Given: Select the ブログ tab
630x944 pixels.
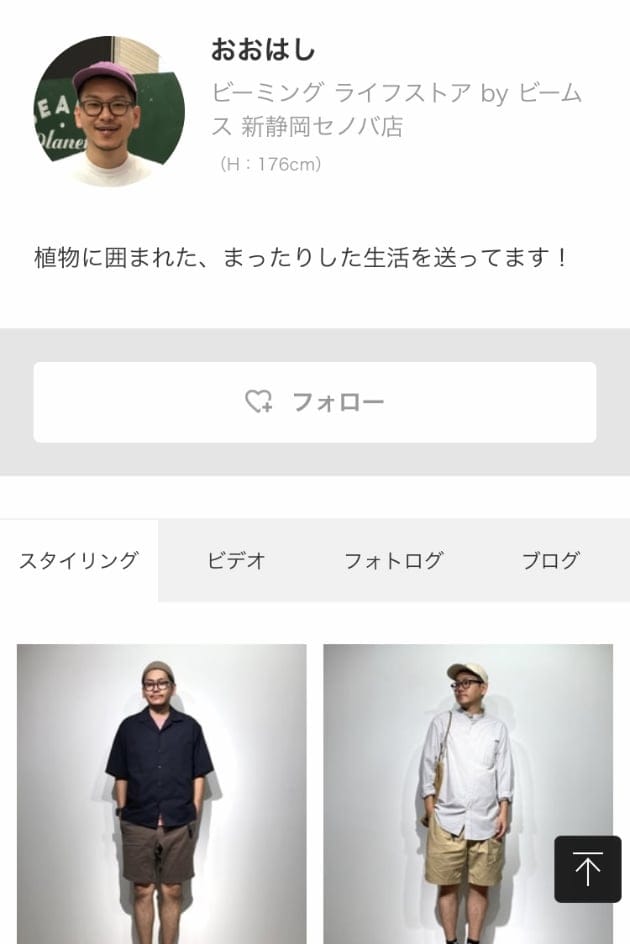Looking at the screenshot, I should tap(550, 561).
